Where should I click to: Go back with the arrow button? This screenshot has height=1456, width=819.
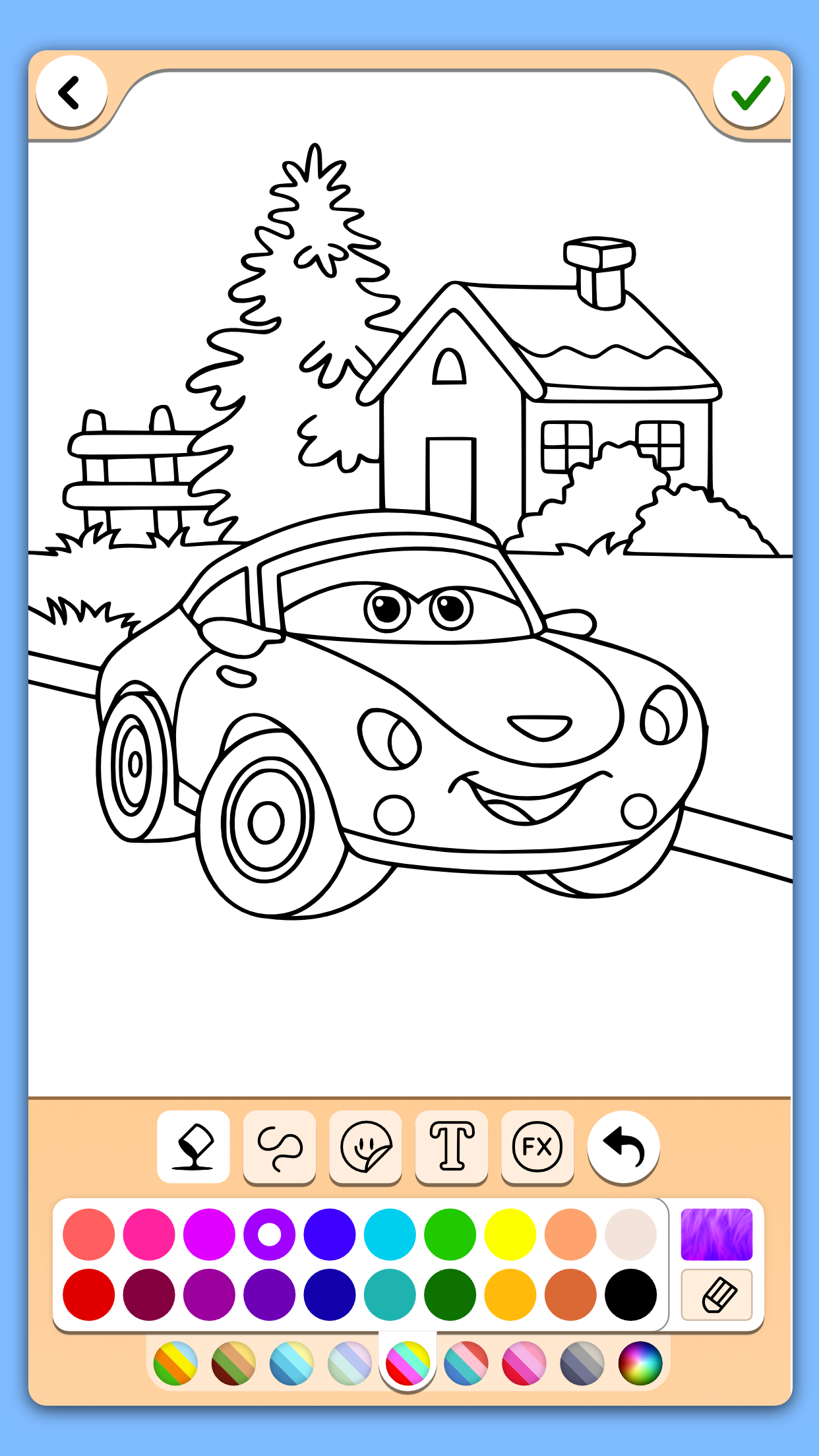pyautogui.click(x=71, y=92)
